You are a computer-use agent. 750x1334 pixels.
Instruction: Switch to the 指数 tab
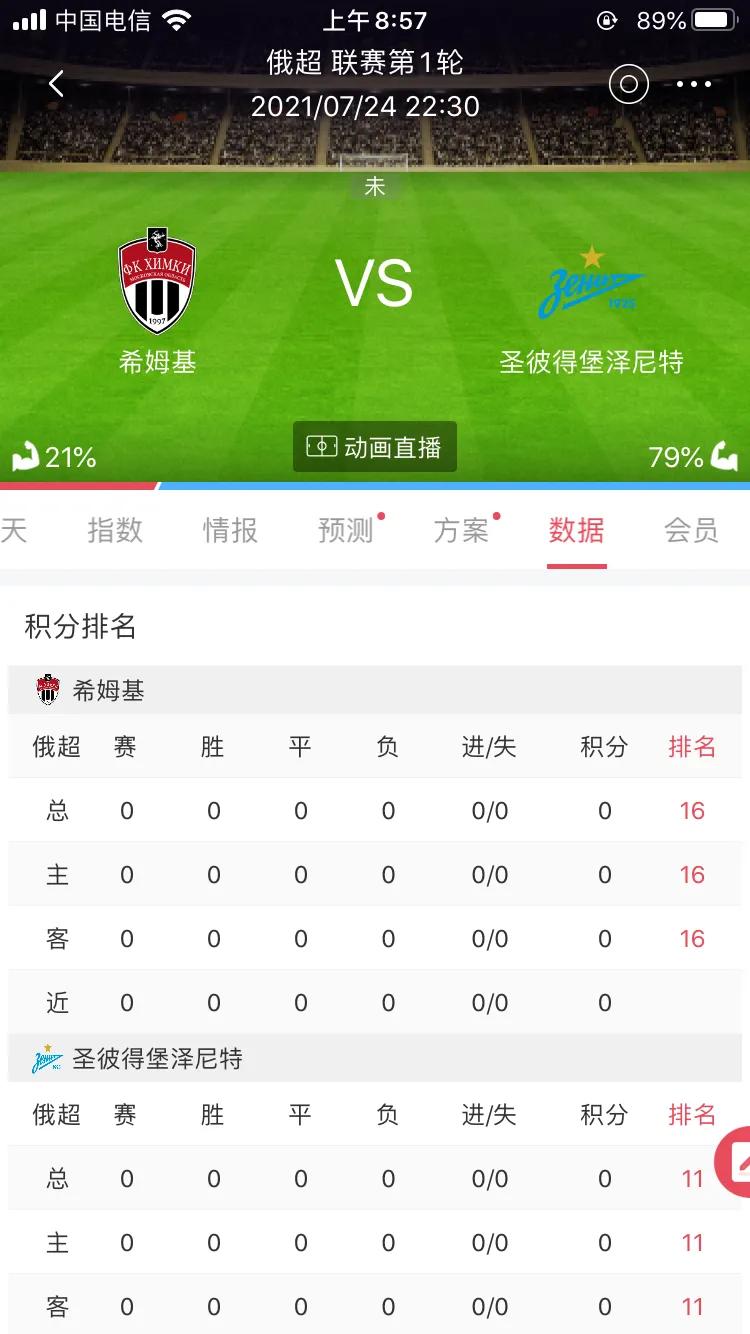pyautogui.click(x=113, y=531)
